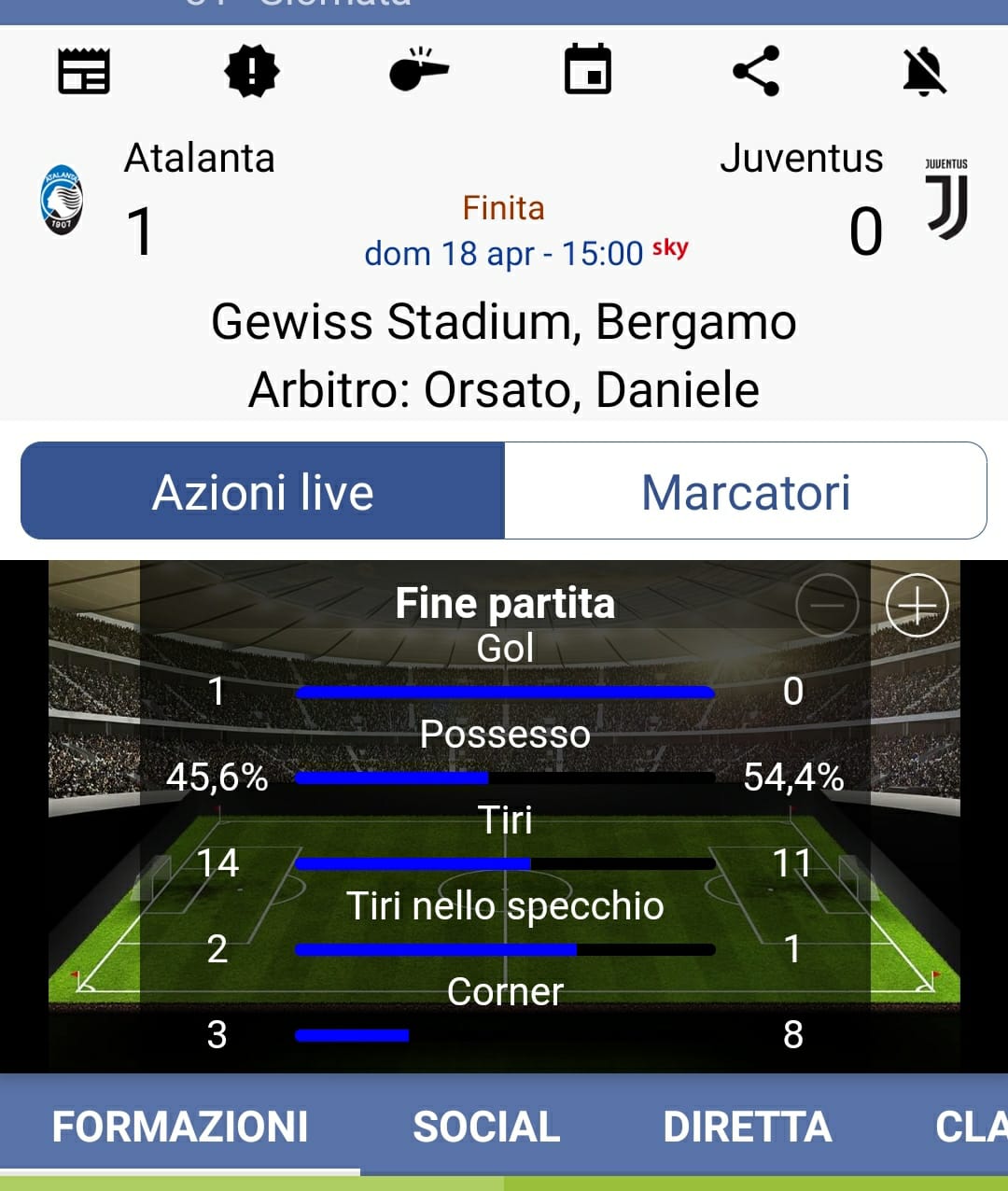This screenshot has height=1191, width=1008.
Task: Switch to Marcatori tab
Action: [746, 492]
